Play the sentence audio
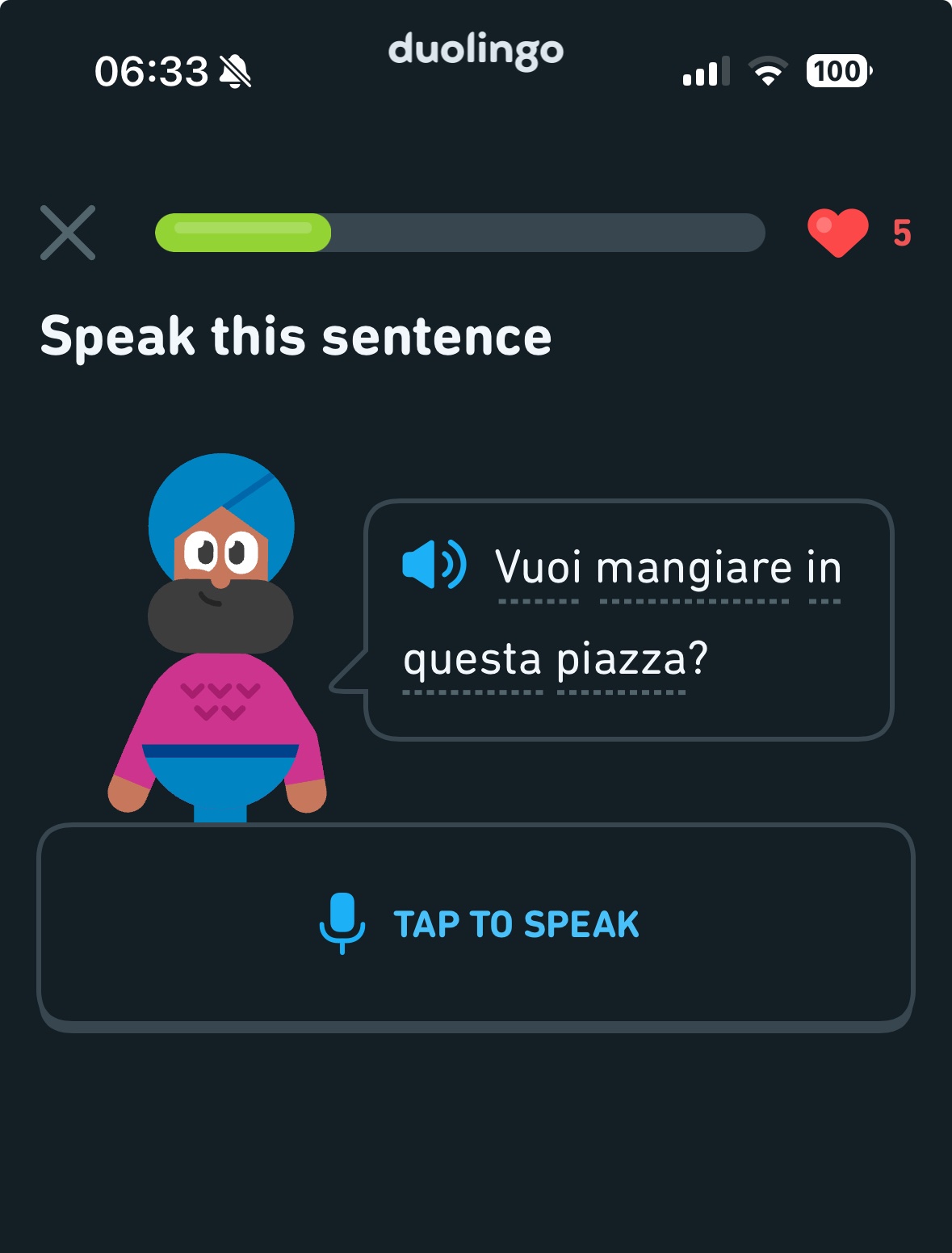 (x=434, y=565)
